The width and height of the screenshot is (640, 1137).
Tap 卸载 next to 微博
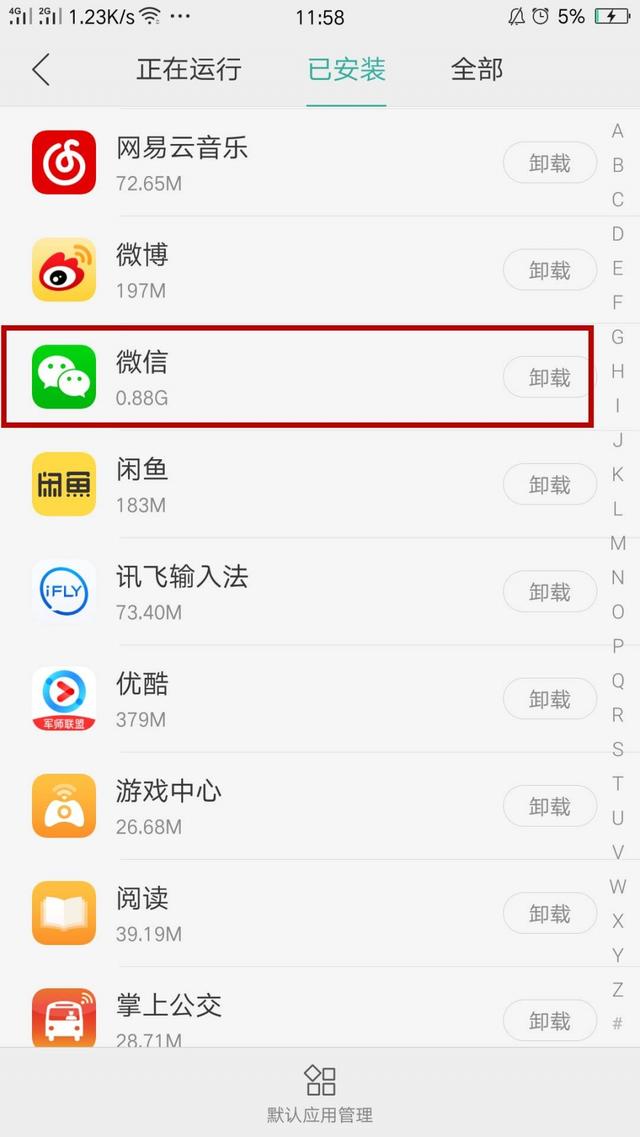(x=549, y=270)
